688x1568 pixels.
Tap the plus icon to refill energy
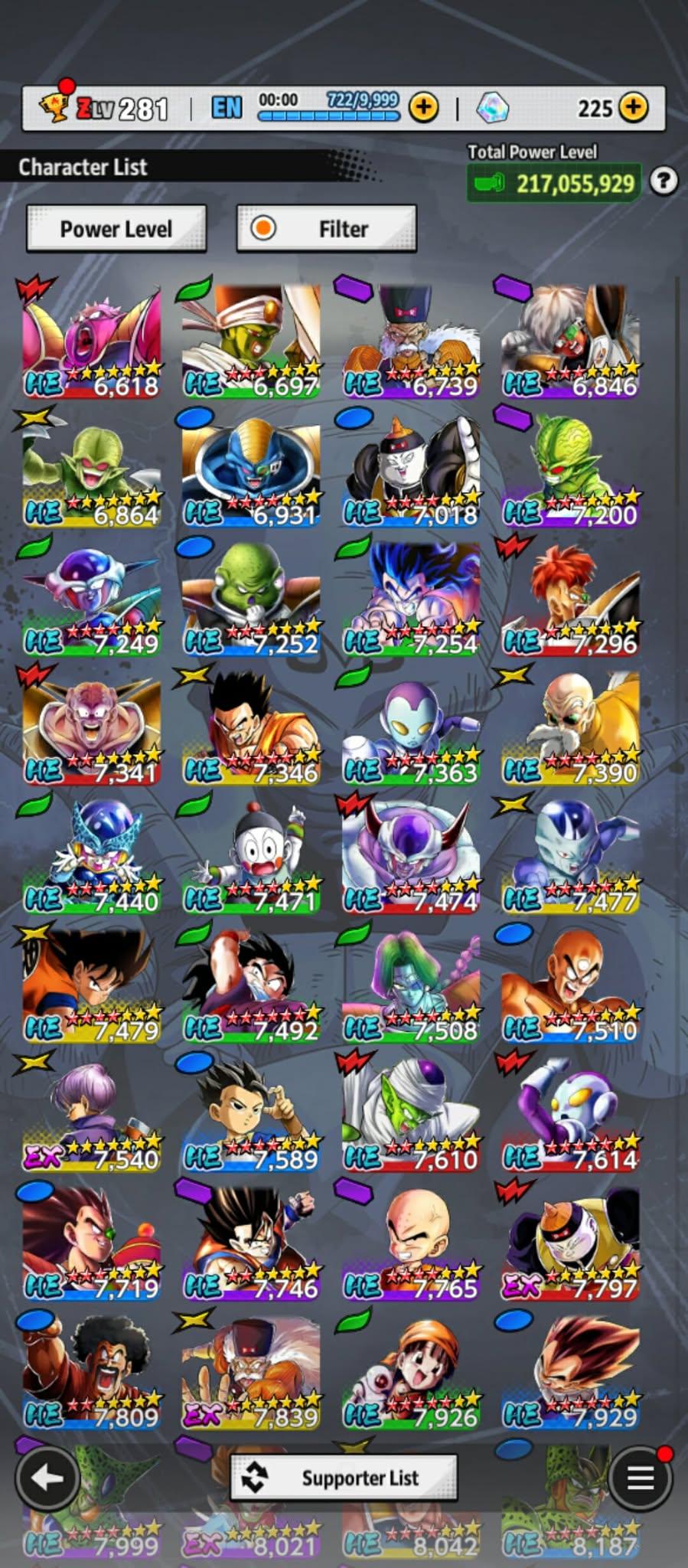(x=423, y=108)
